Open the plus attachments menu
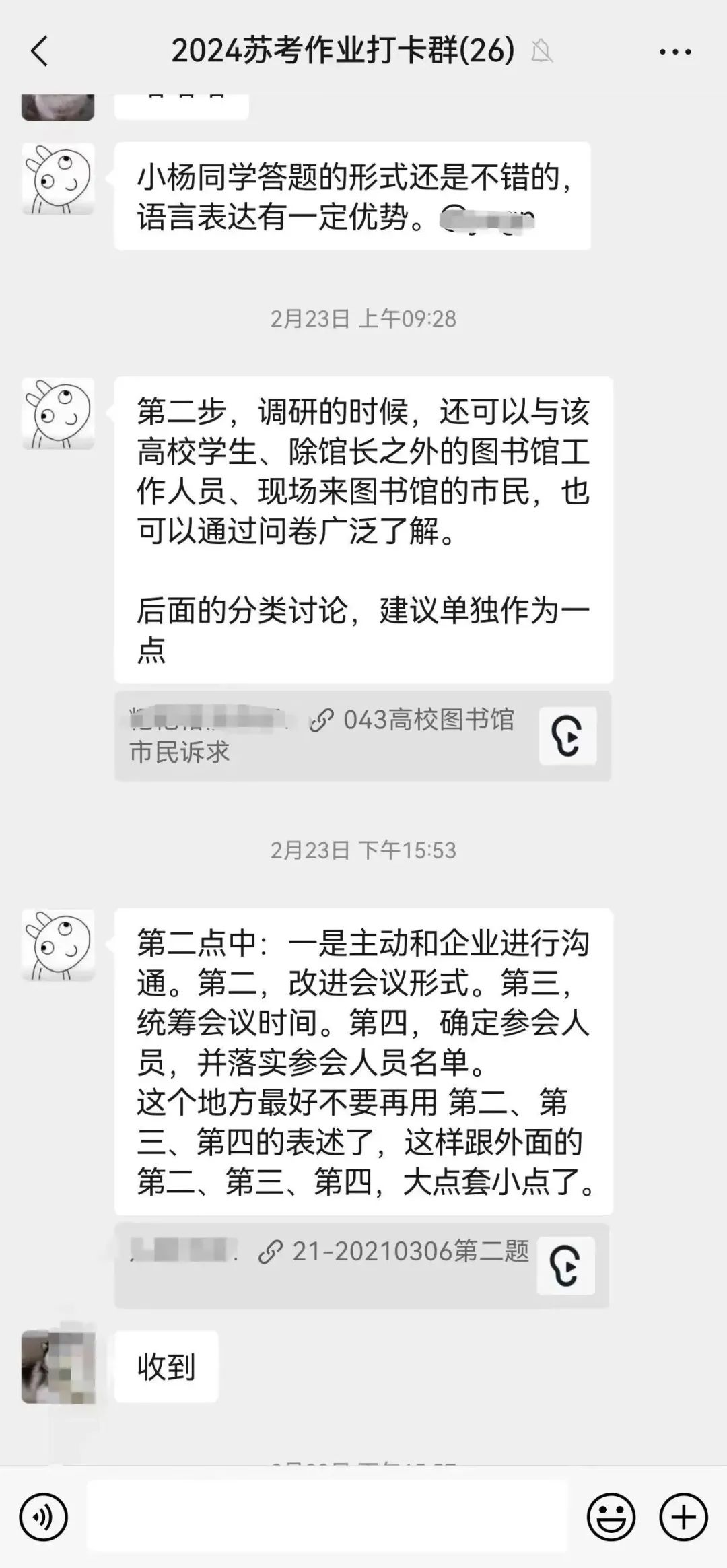The image size is (727, 1568). [x=683, y=1518]
